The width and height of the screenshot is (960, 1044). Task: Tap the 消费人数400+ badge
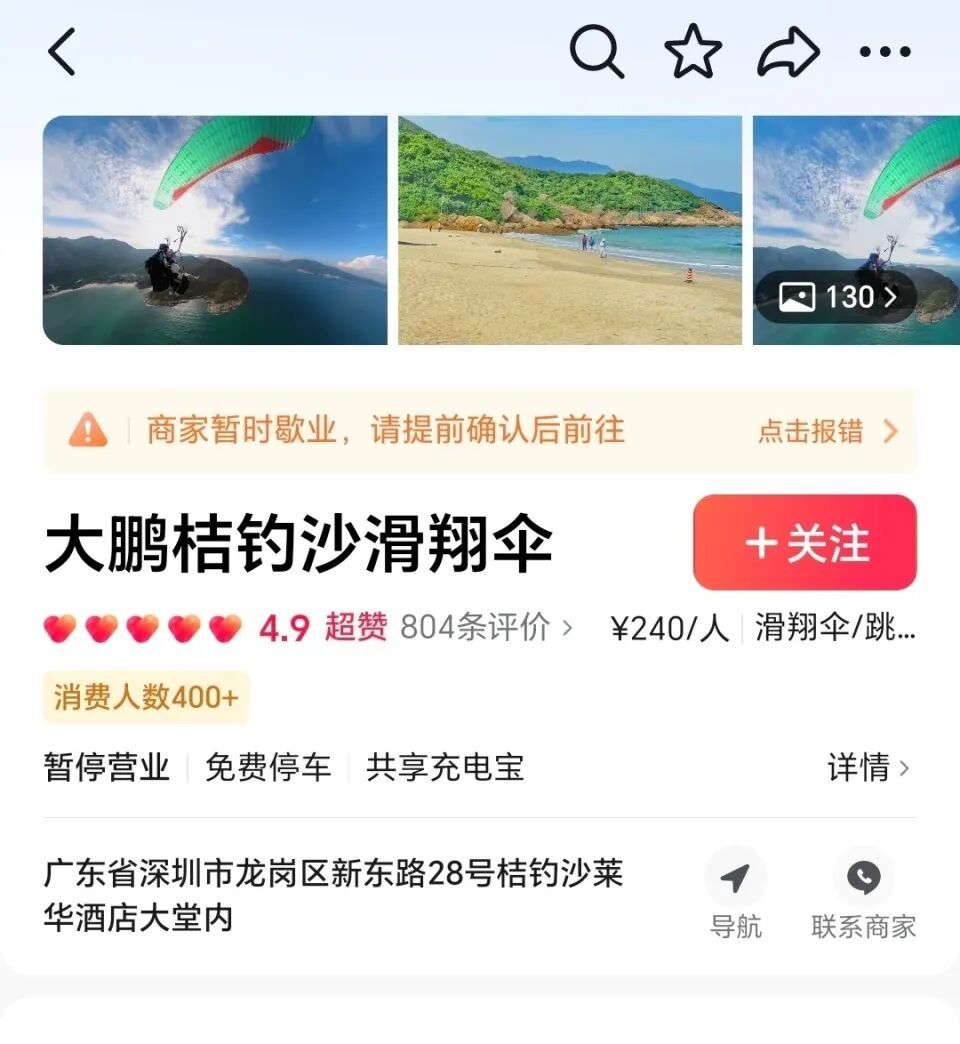(x=143, y=699)
